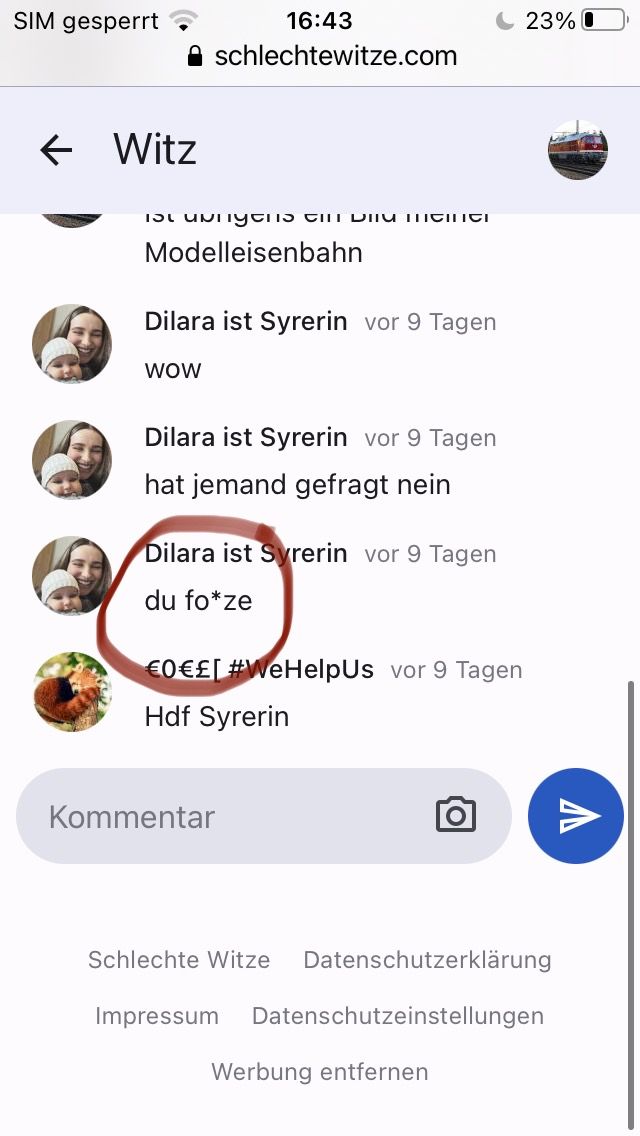Attach a photo with the camera icon
Viewport: 640px width, 1136px height.
click(456, 815)
